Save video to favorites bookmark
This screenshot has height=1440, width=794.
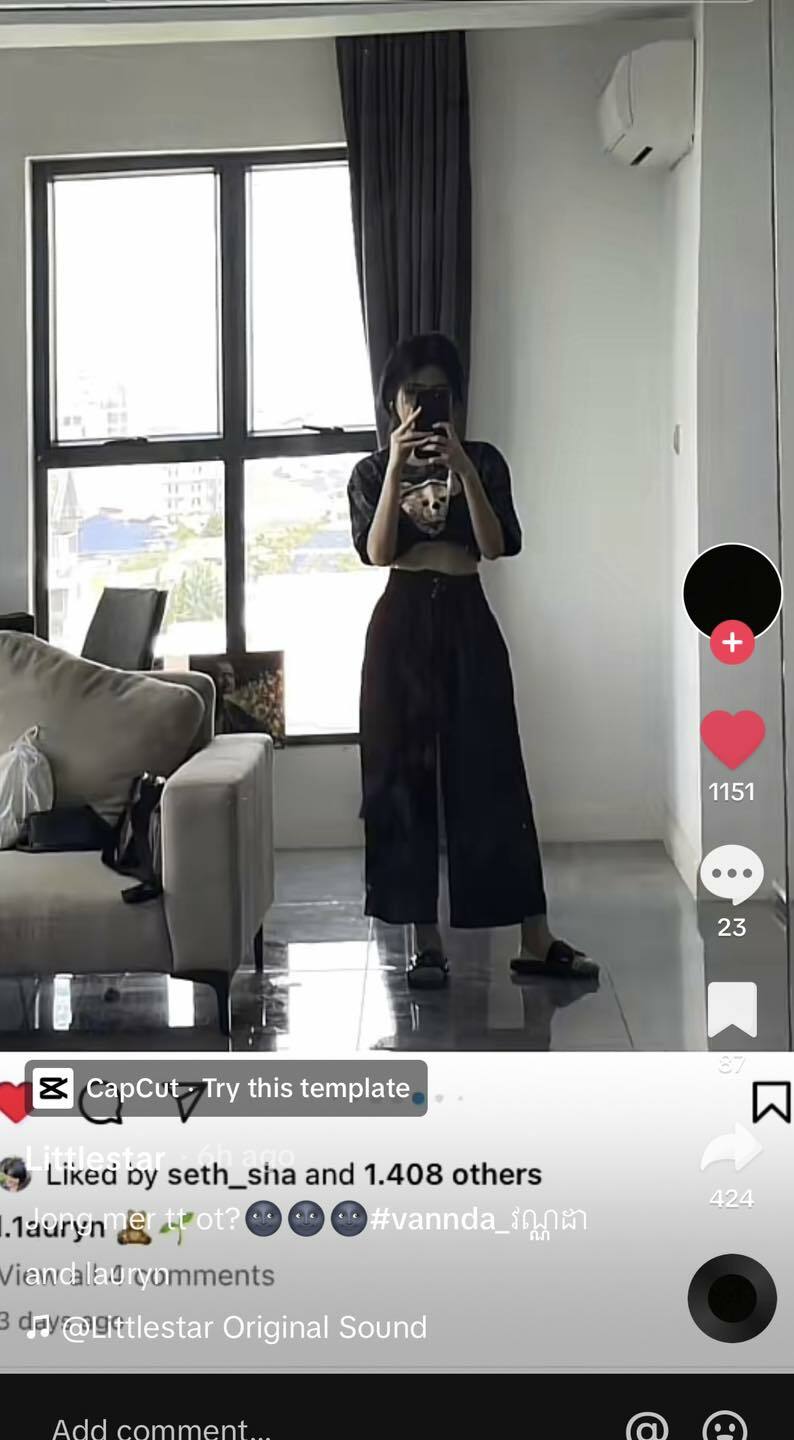tap(732, 1010)
